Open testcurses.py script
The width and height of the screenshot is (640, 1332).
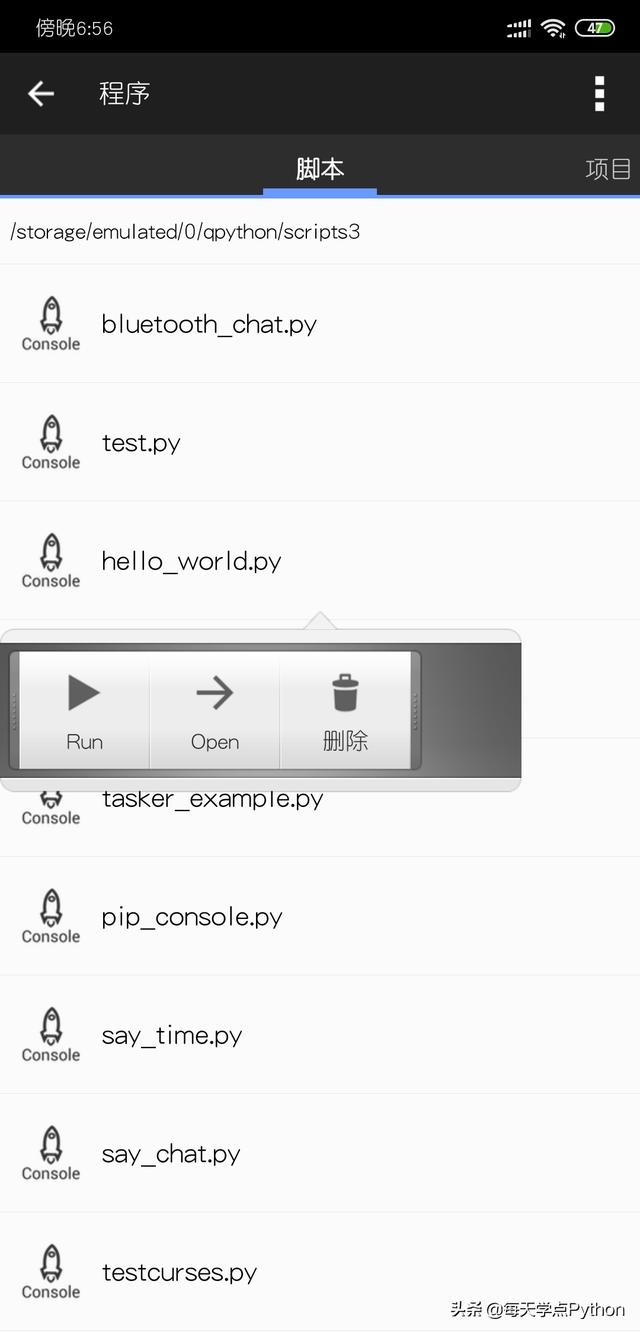tap(179, 1272)
